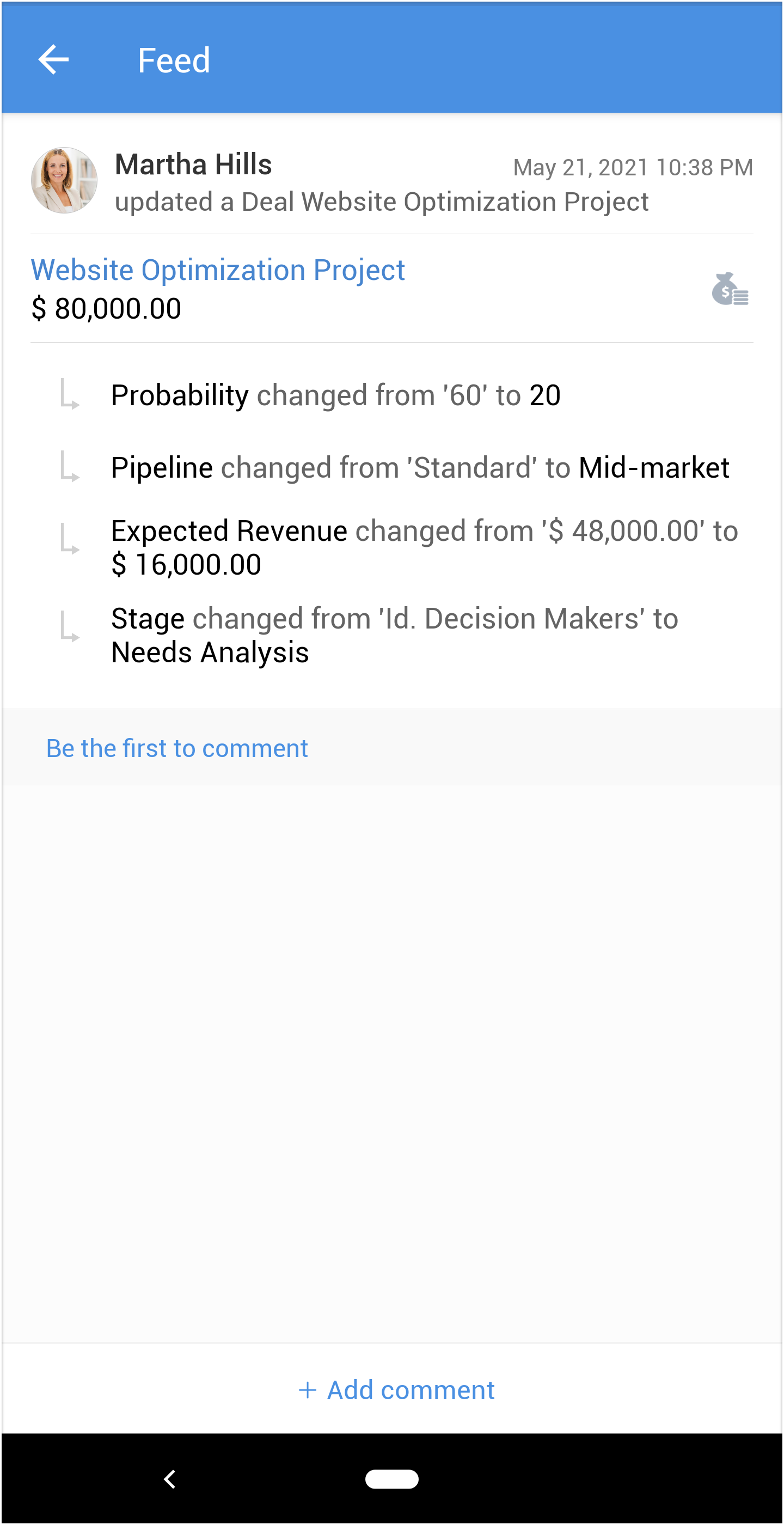Go to the home screen via pill
Viewport: 784px width, 1525px height.
point(391,1479)
